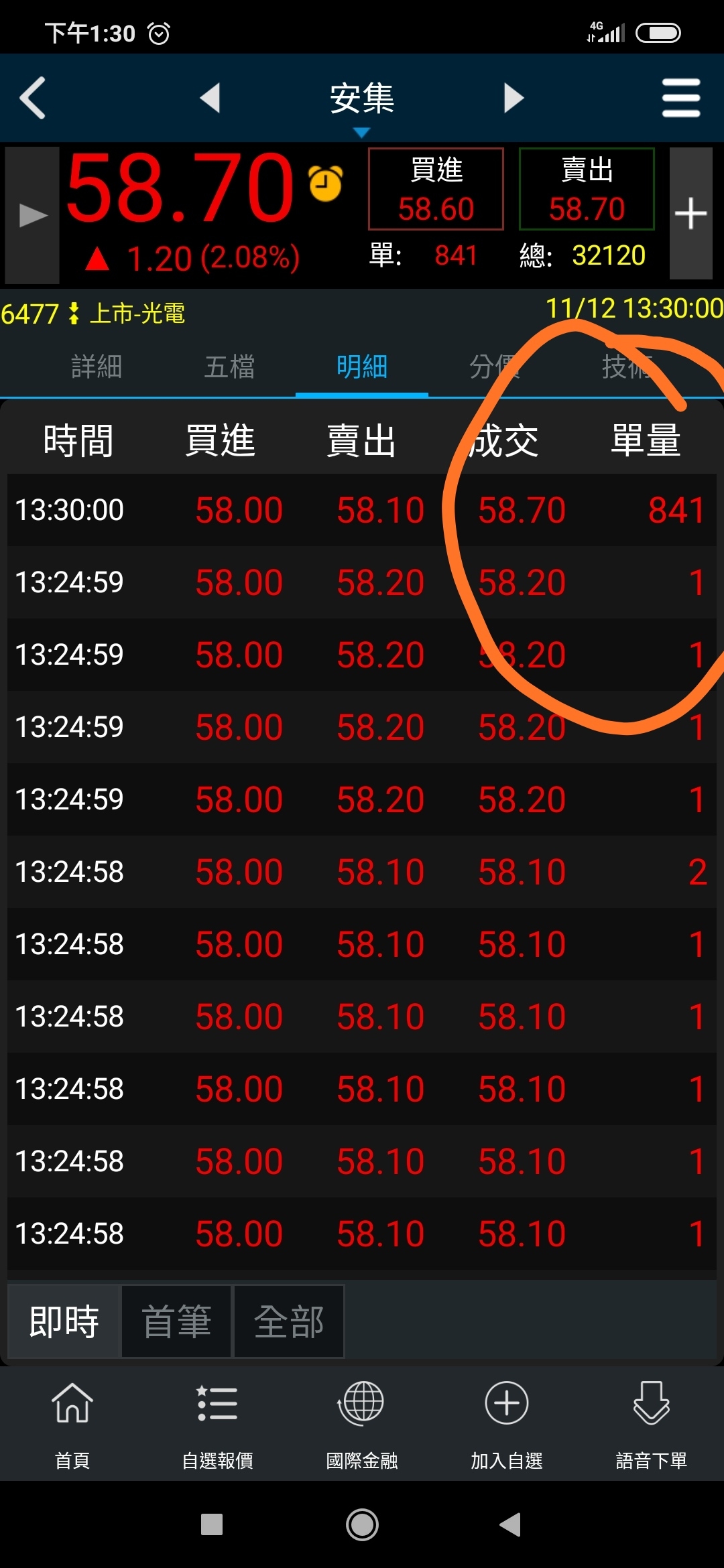
Task: Select the 即時 filter
Action: 64,1321
